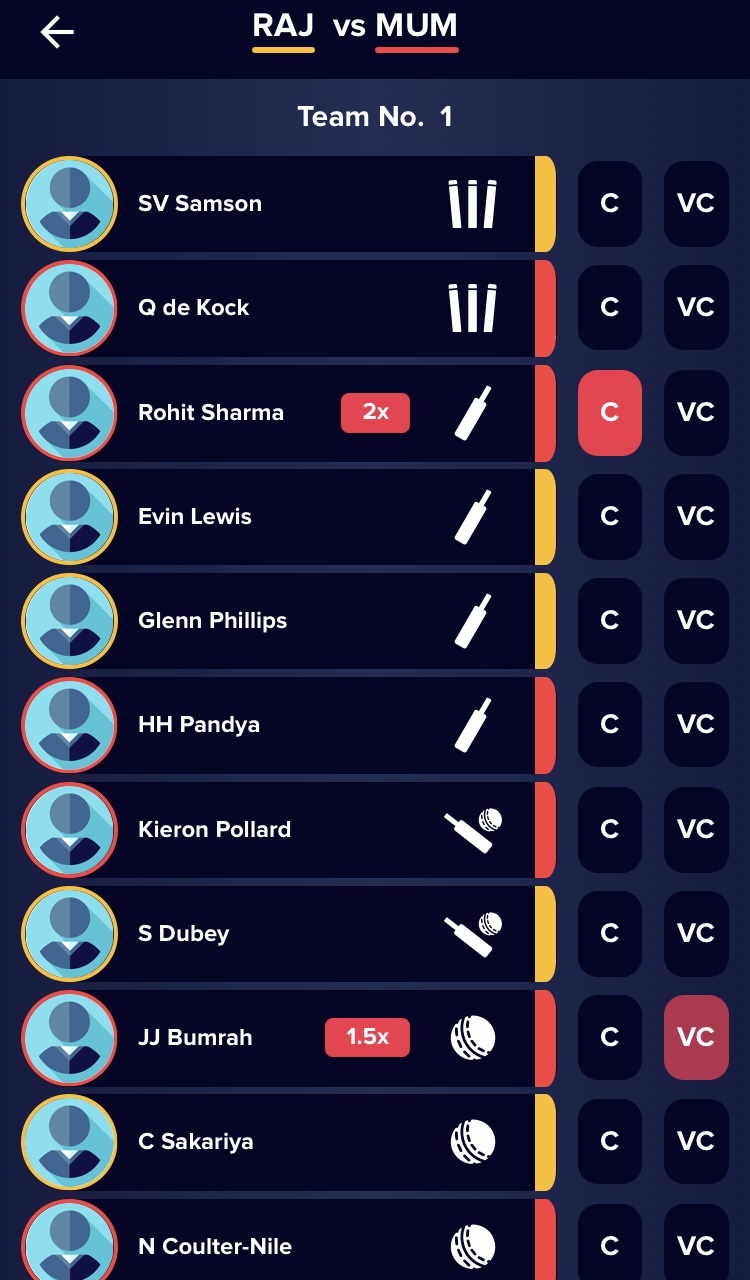
Task: Set SV Samson as vice-captain
Action: click(x=696, y=204)
